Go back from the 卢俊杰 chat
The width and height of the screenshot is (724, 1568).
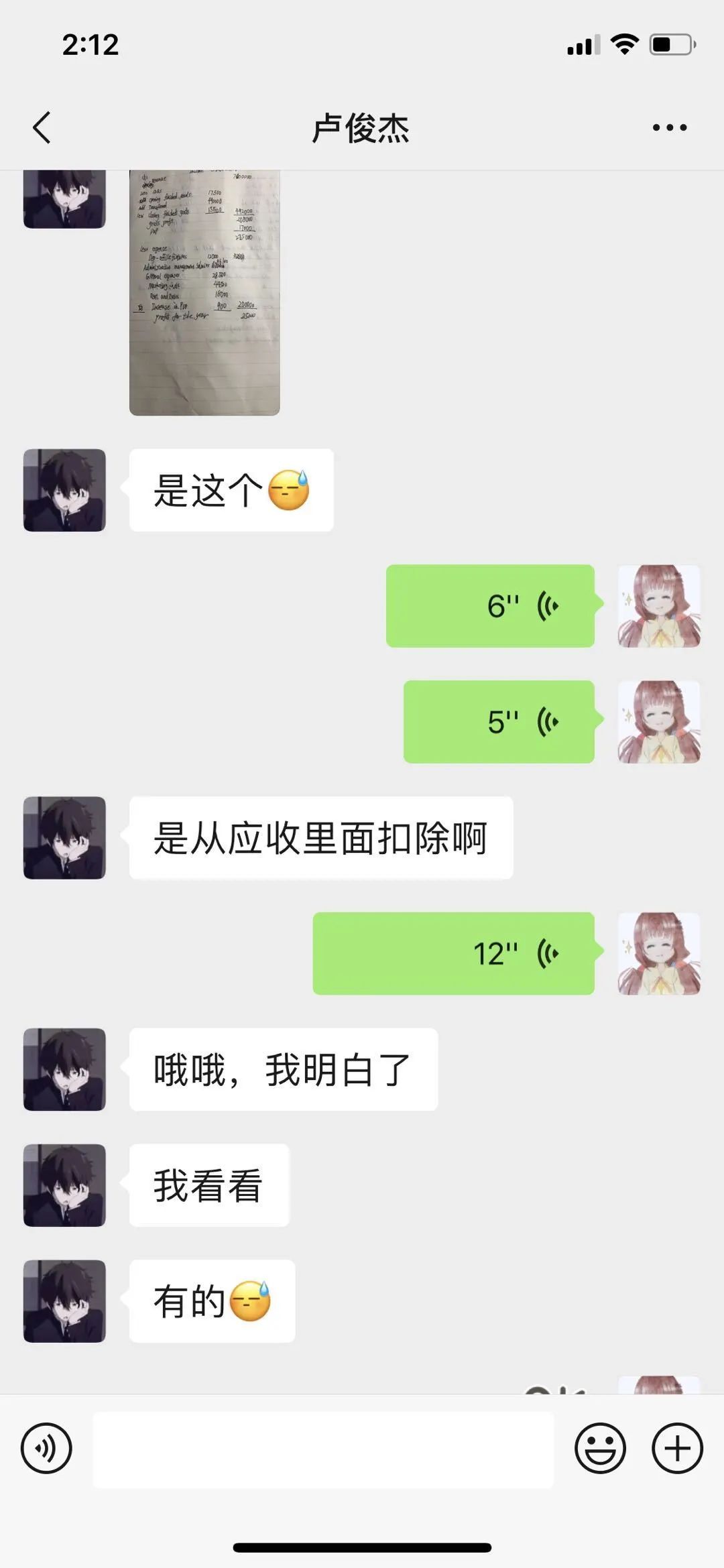click(42, 127)
